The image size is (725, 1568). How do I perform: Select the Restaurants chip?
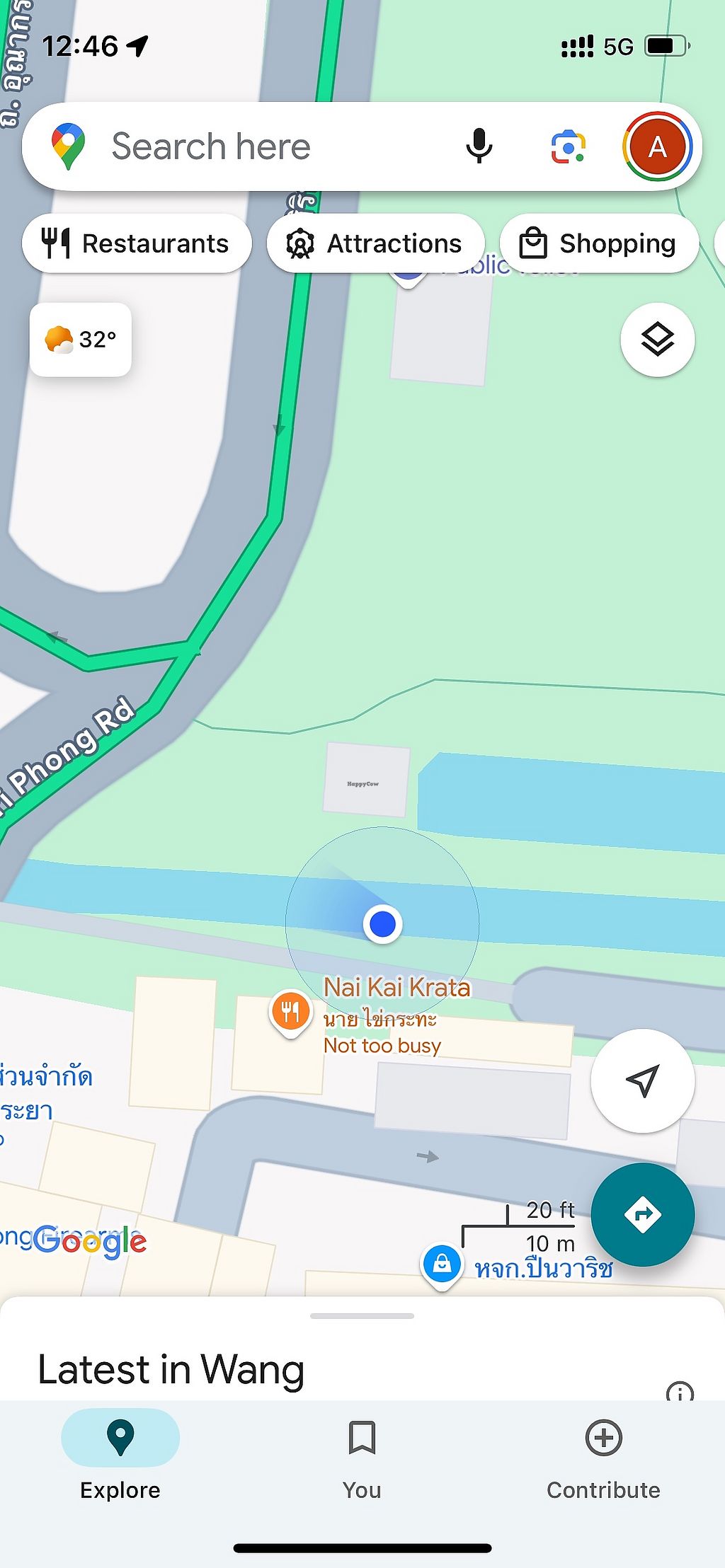[137, 243]
